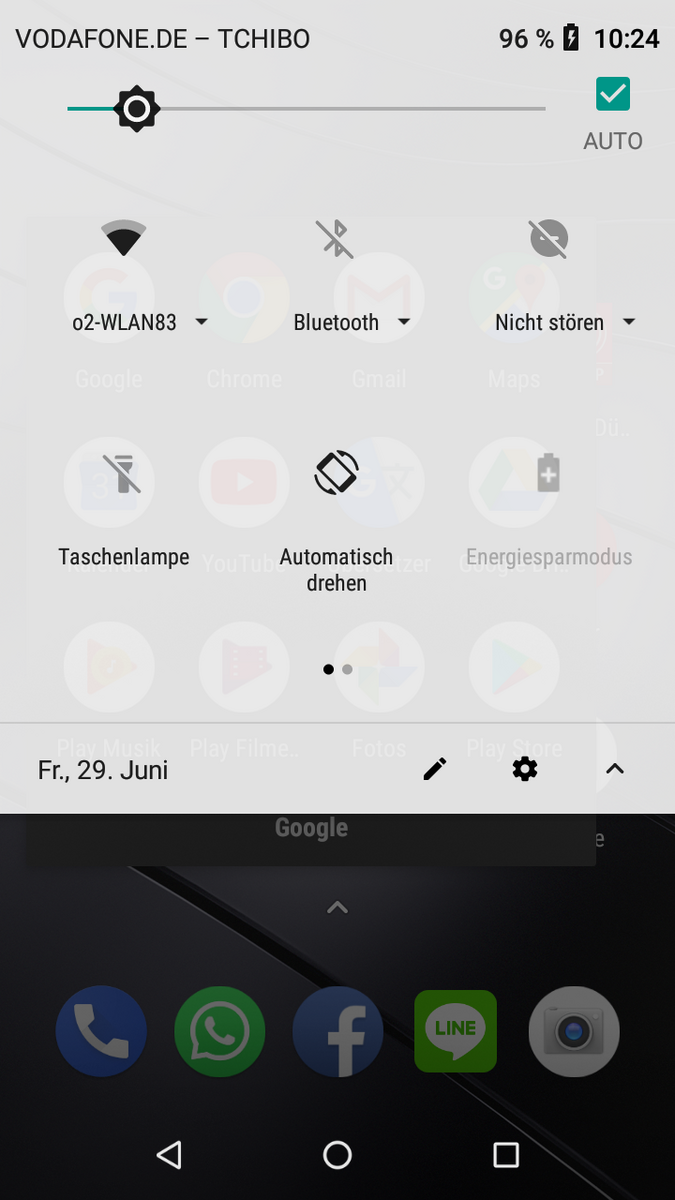Go to the home screen
Screen dimensions: 675x1200
click(x=337, y=1155)
